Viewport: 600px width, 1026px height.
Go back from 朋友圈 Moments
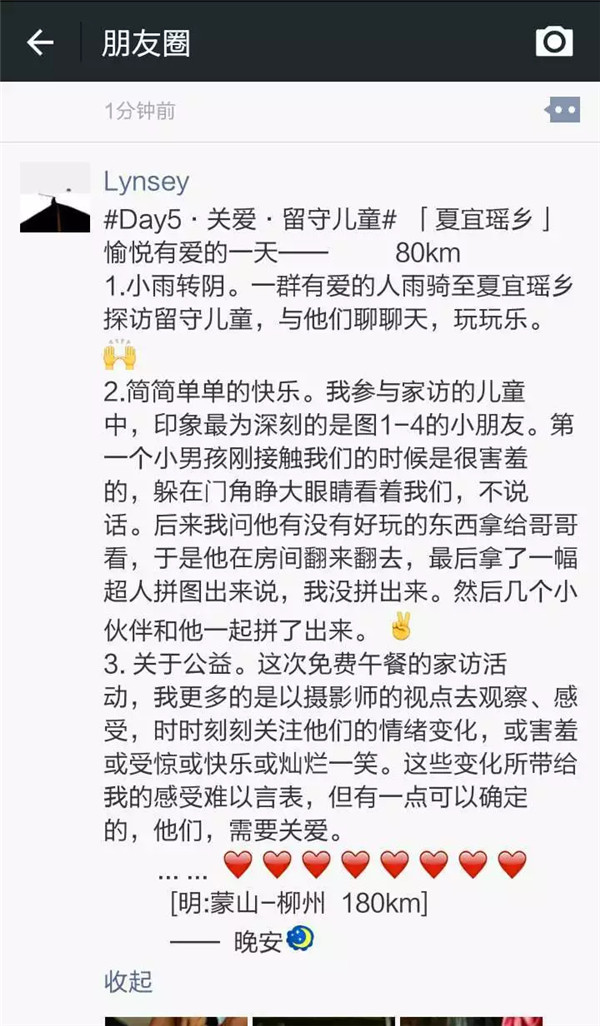40,42
